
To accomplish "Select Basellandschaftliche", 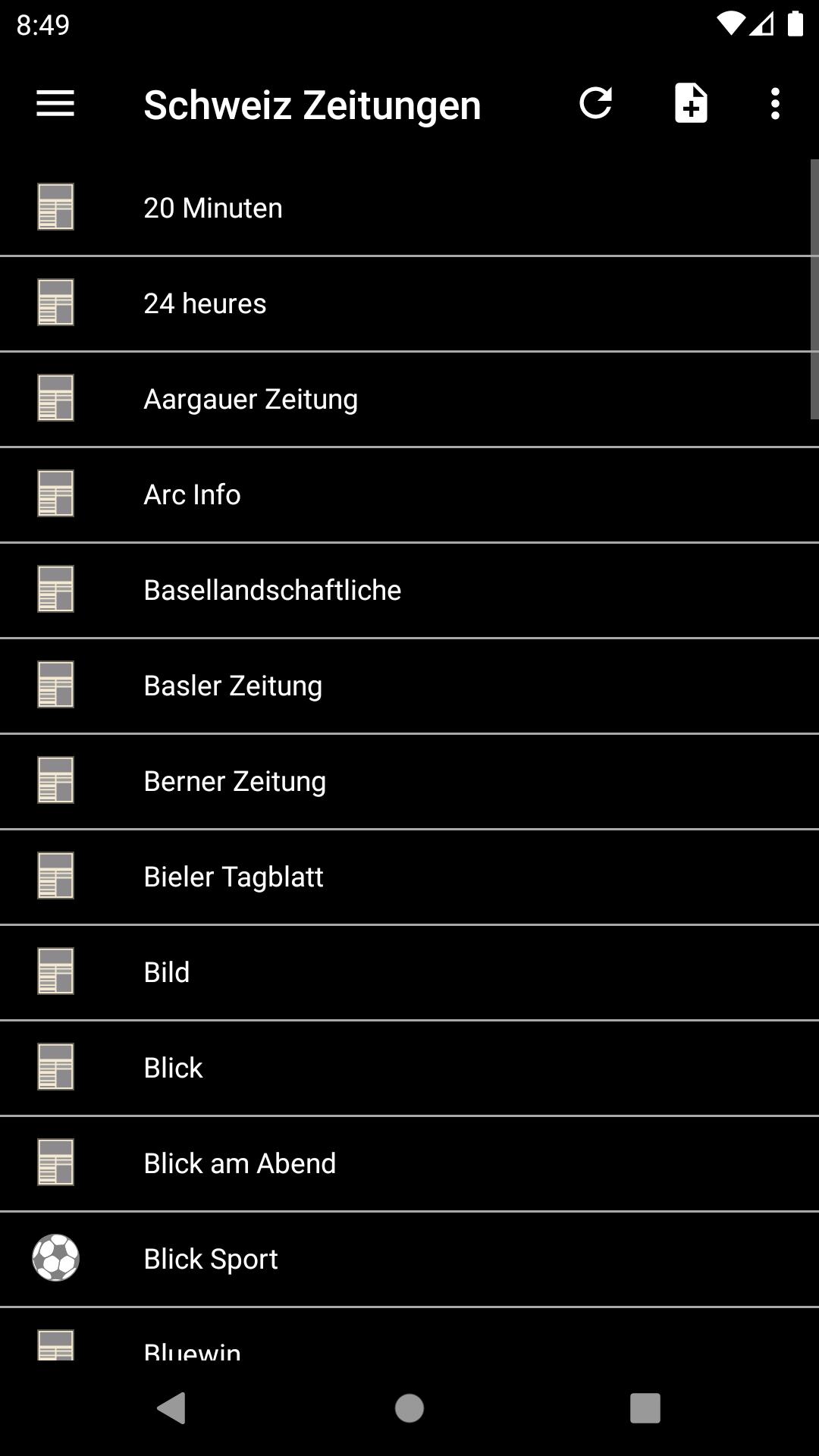I will pos(409,590).
